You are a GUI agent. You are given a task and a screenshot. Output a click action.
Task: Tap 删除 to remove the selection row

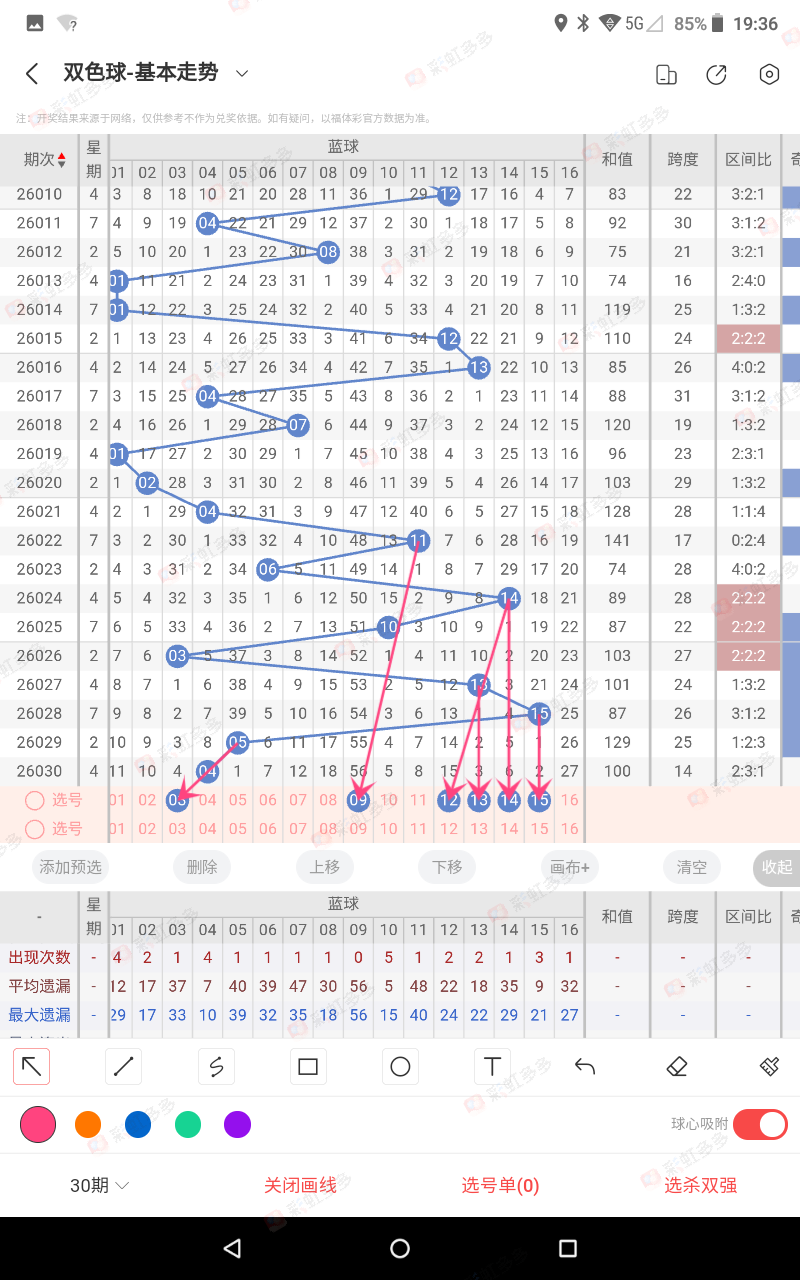[x=202, y=867]
